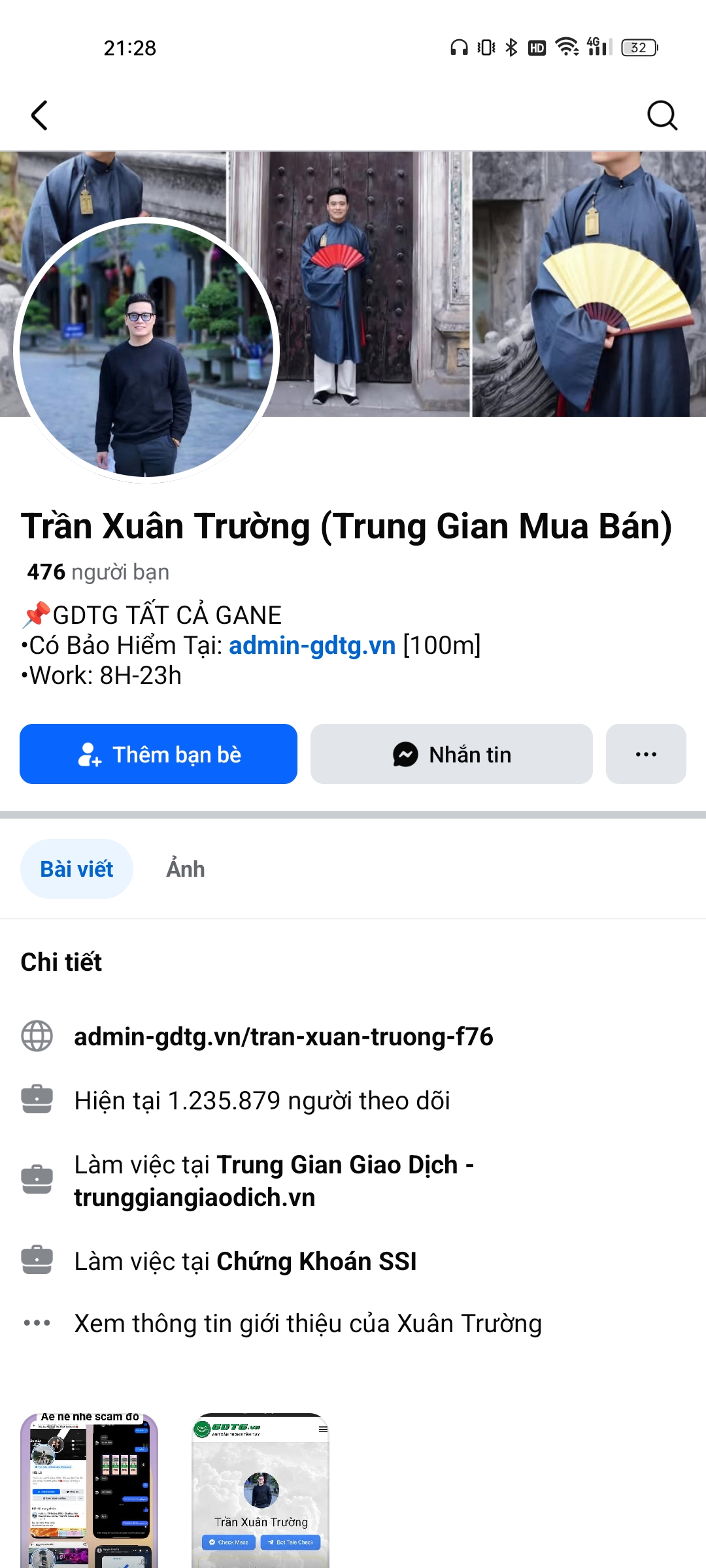Open the profile search icon
The image size is (706, 1568).
tap(662, 116)
